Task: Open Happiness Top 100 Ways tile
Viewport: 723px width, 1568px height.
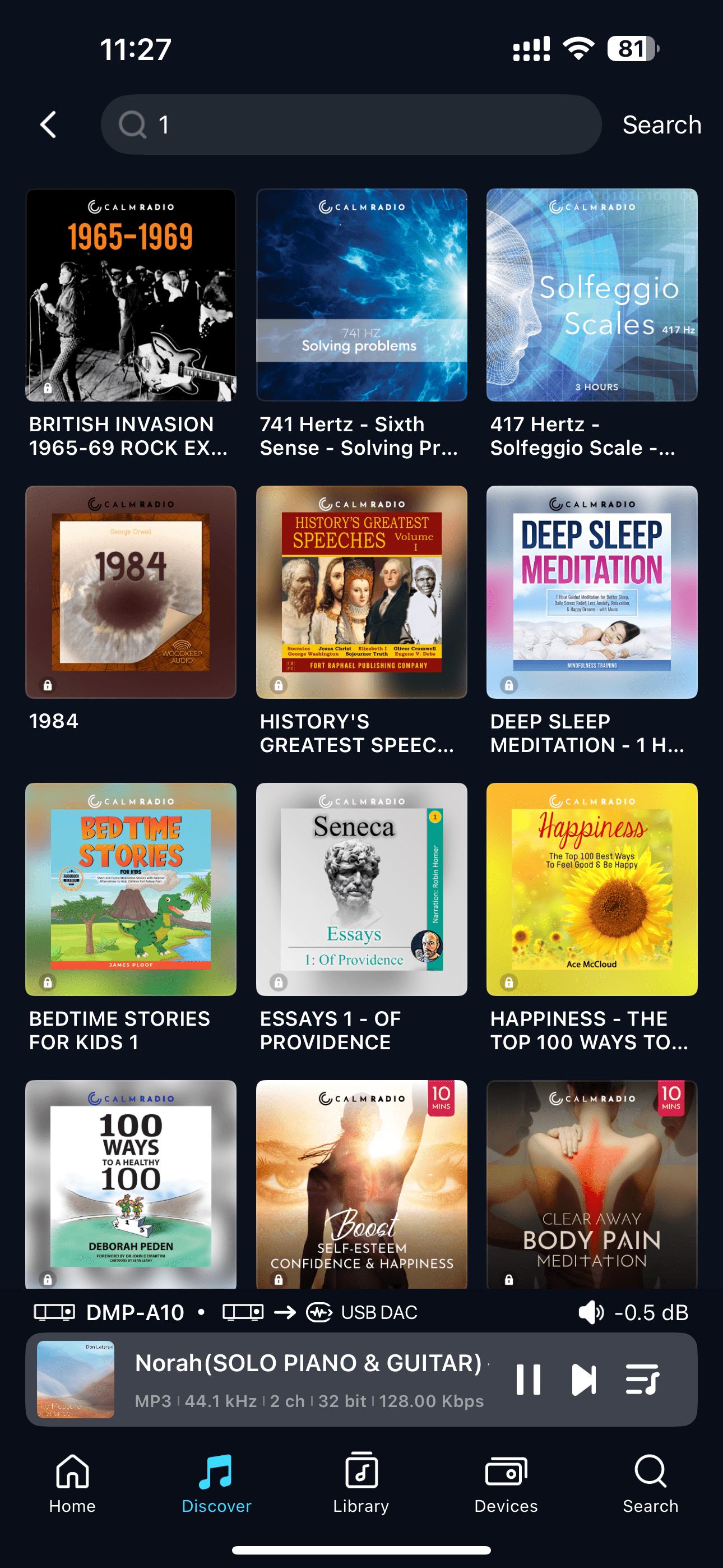Action: 591,889
